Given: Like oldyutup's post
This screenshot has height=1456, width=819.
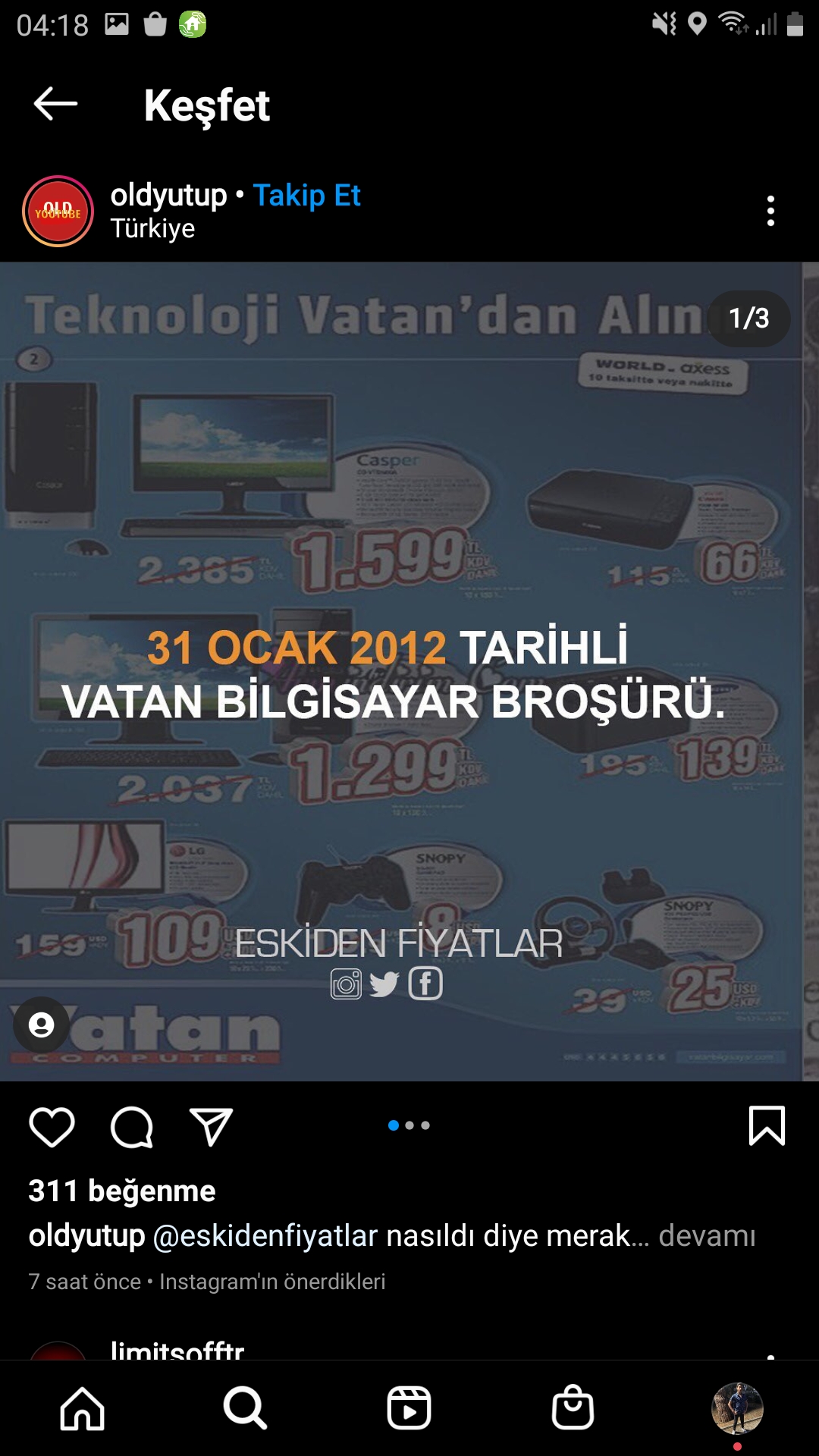Looking at the screenshot, I should click(x=52, y=1126).
